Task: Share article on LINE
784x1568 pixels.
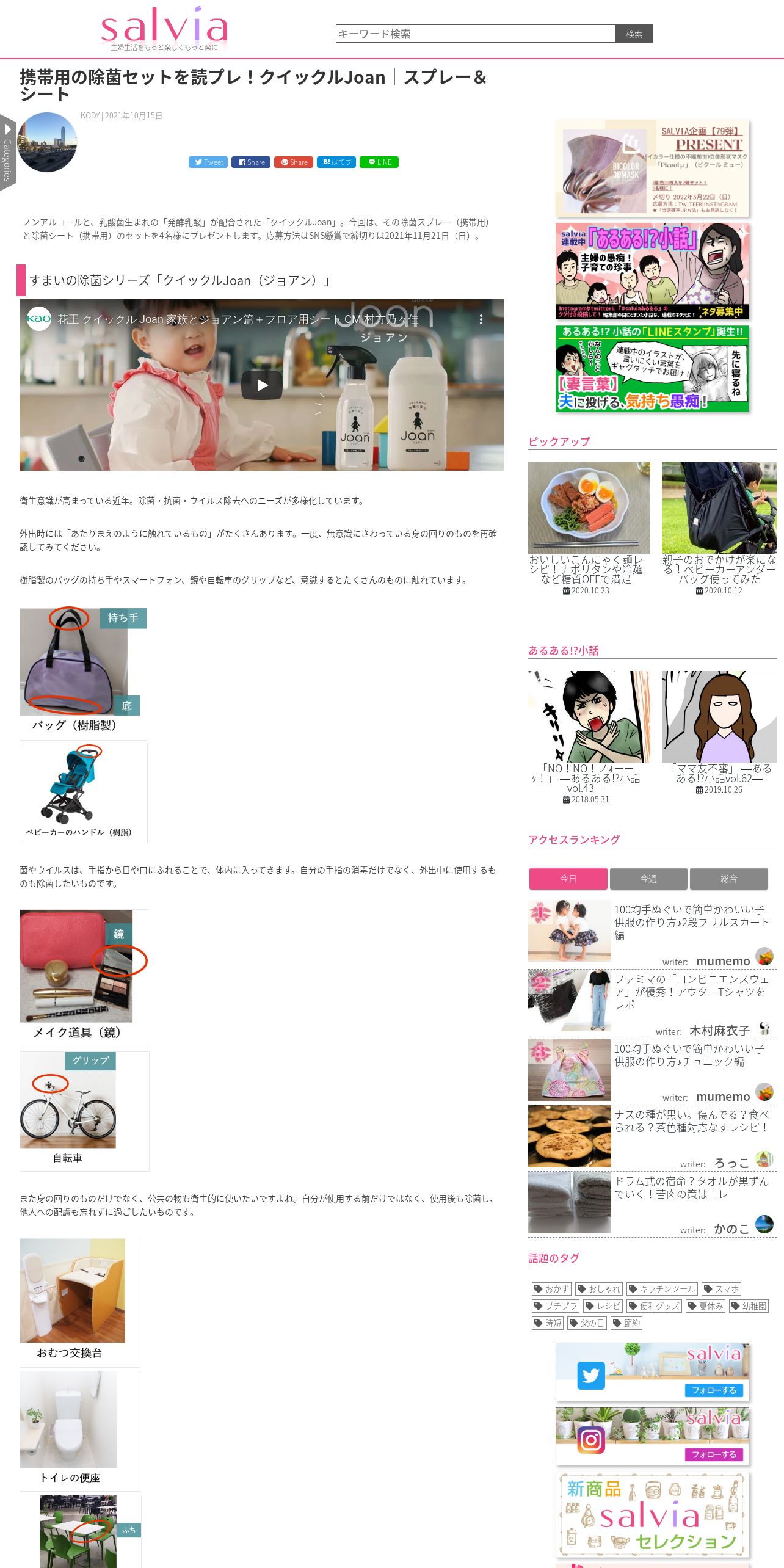Action: point(379,162)
